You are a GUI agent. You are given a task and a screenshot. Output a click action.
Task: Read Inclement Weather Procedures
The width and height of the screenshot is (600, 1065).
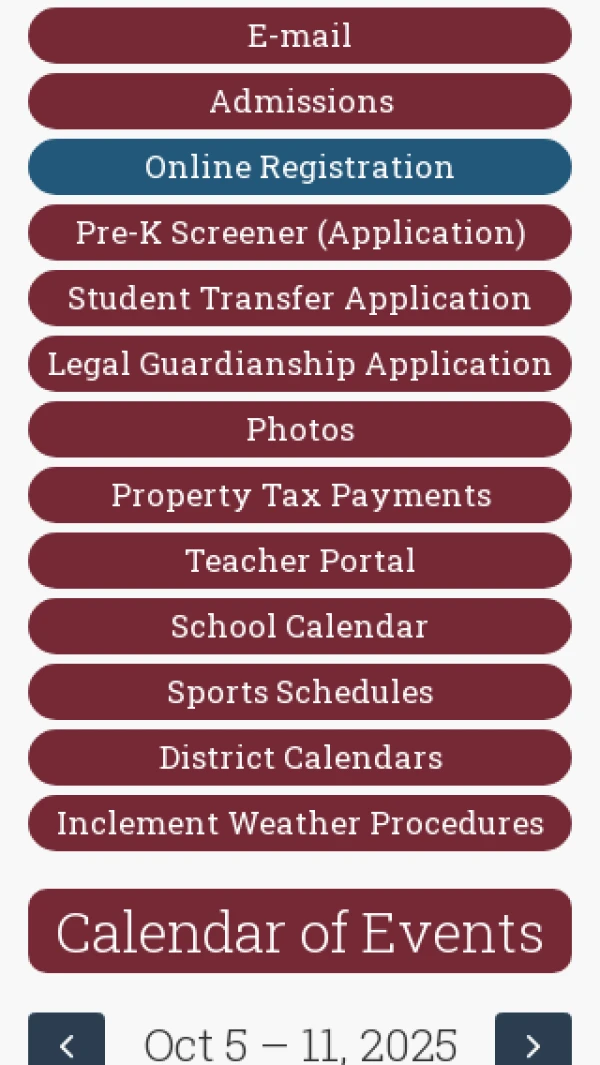[300, 823]
